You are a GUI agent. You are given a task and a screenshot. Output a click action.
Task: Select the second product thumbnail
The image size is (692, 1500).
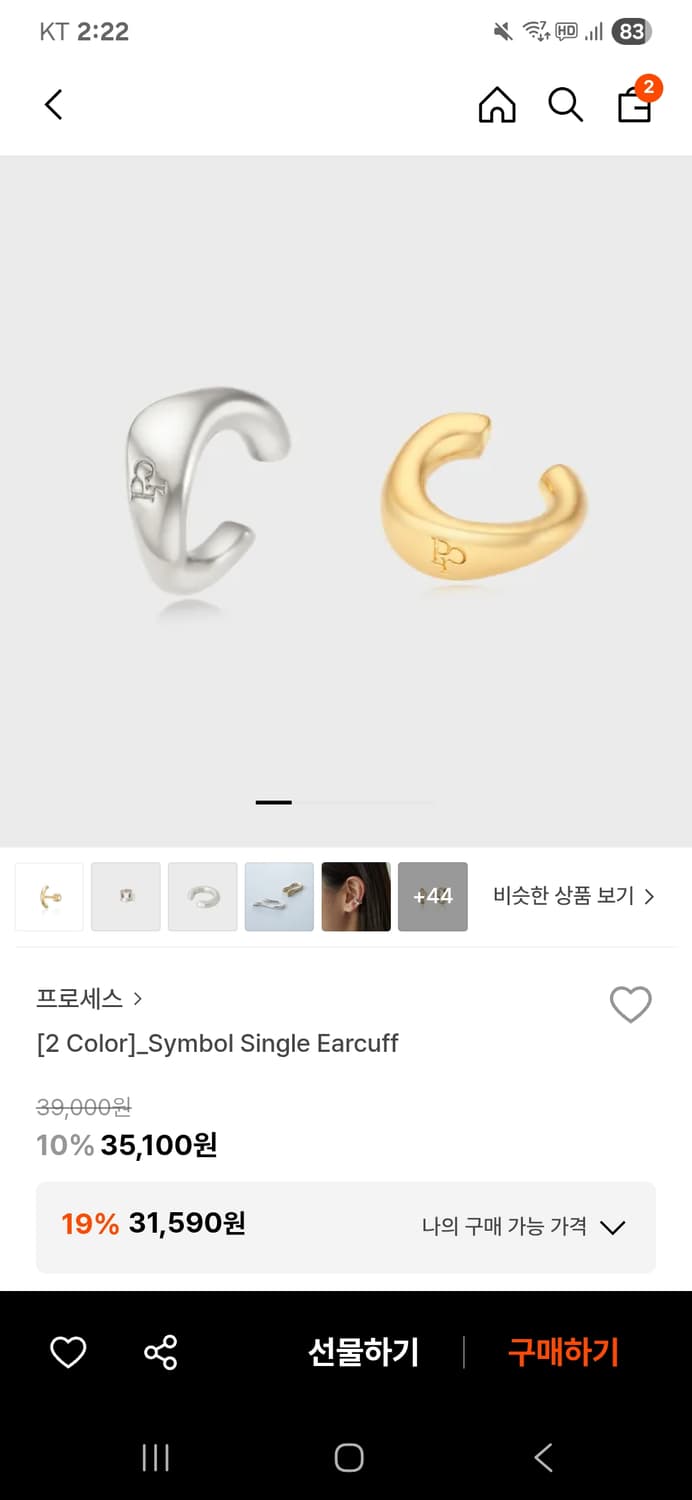coord(126,897)
